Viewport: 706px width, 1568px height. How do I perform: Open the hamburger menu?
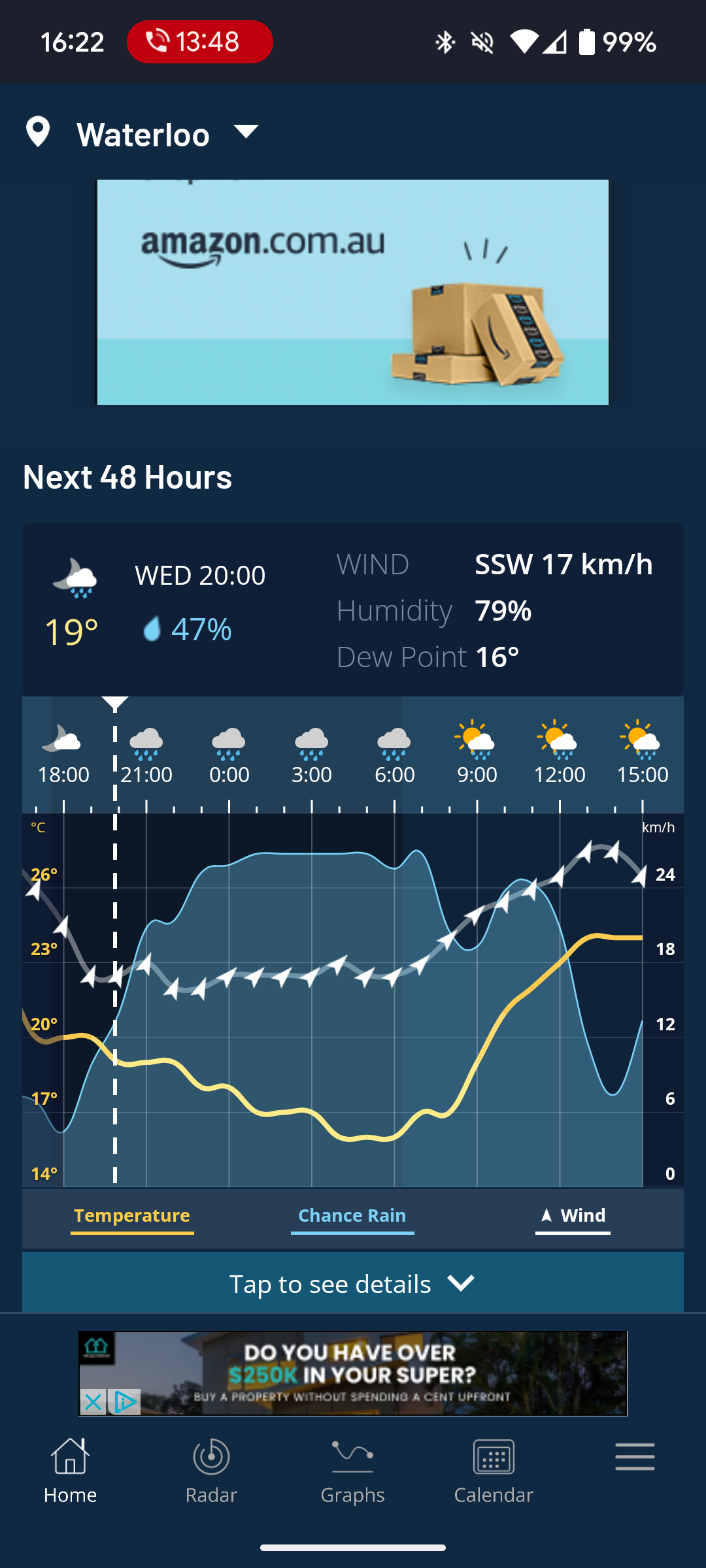tap(635, 1458)
